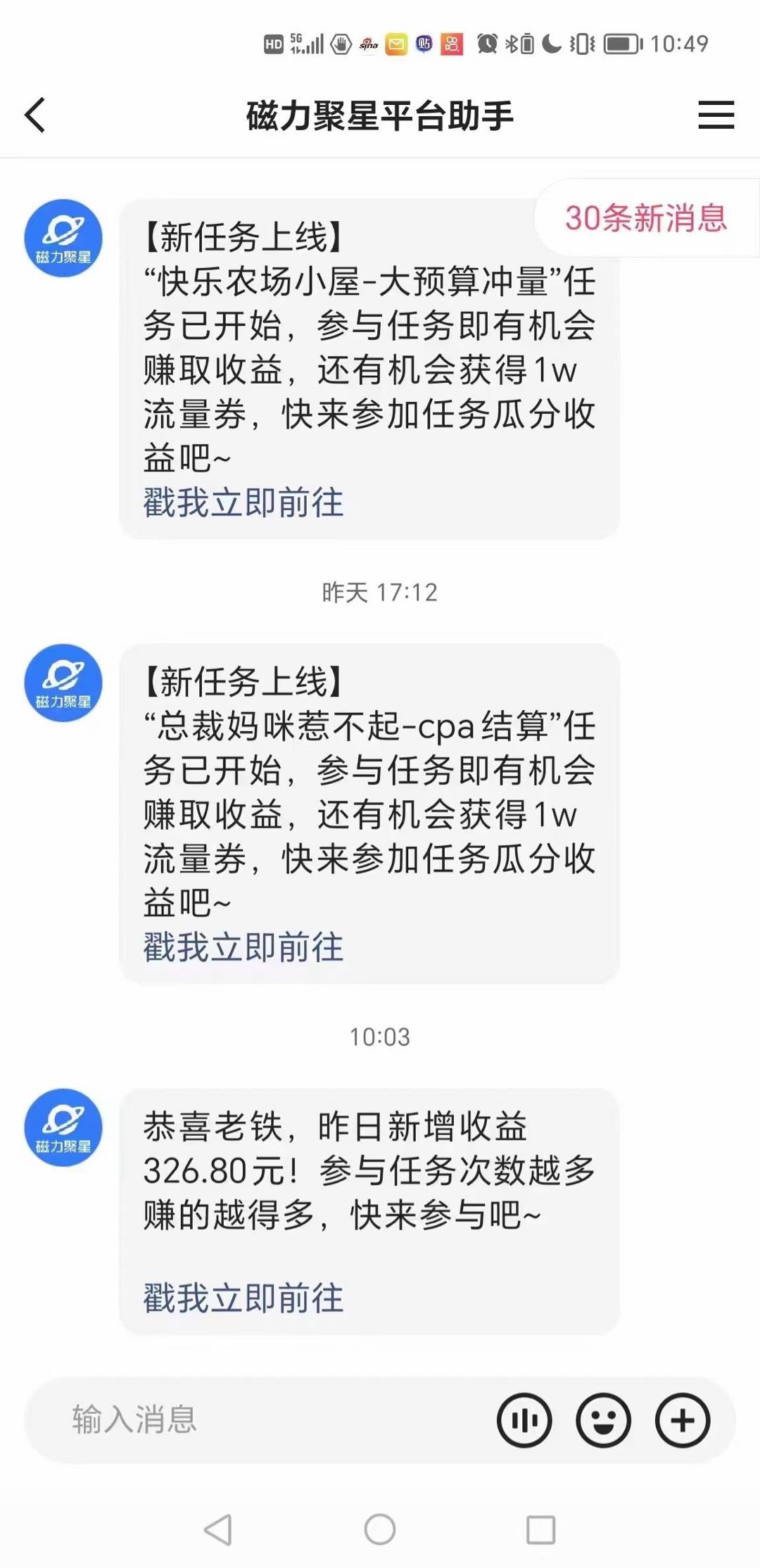Image resolution: width=760 pixels, height=1568 pixels.
Task: Open 戳我立即前往 link under 326.80元 earnings message
Action: 243,1298
